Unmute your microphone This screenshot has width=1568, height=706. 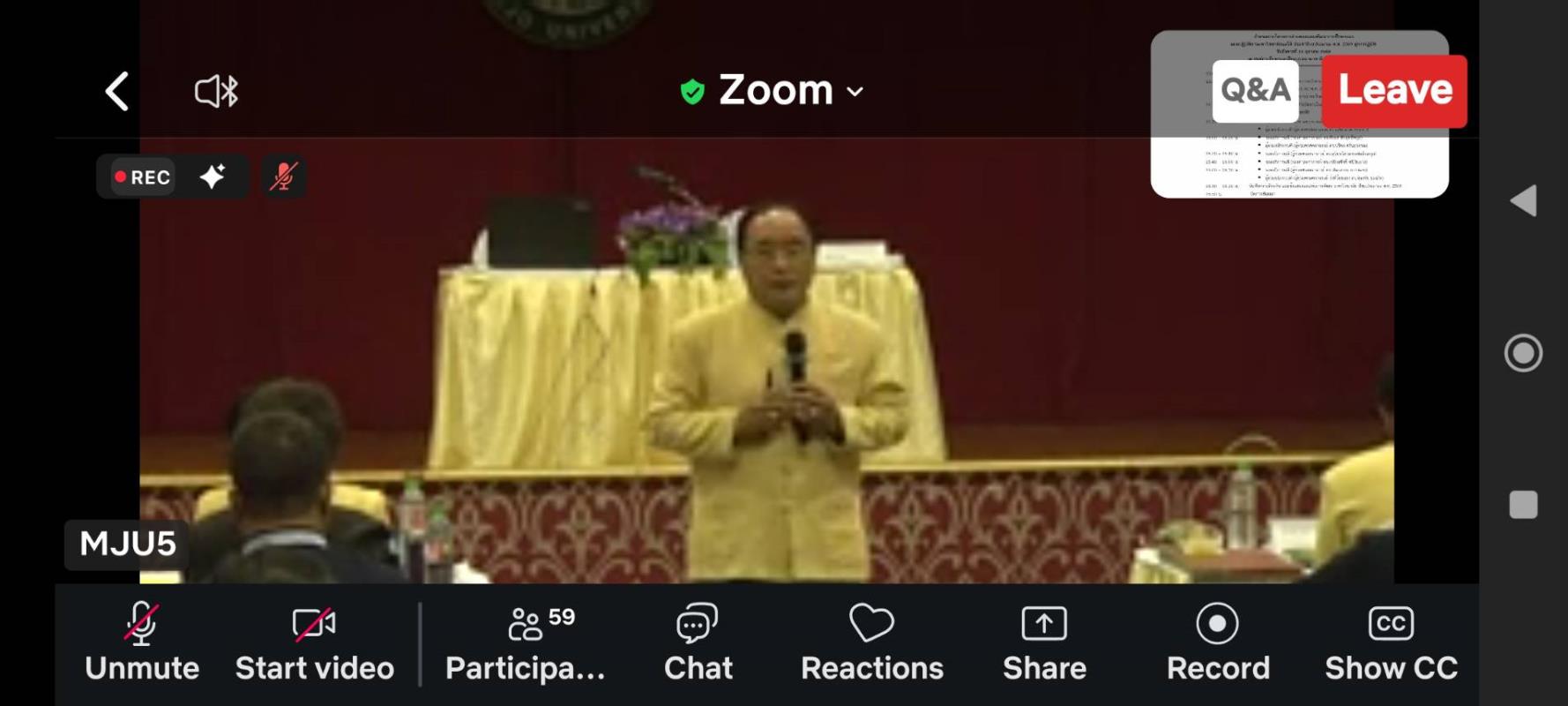(142, 644)
